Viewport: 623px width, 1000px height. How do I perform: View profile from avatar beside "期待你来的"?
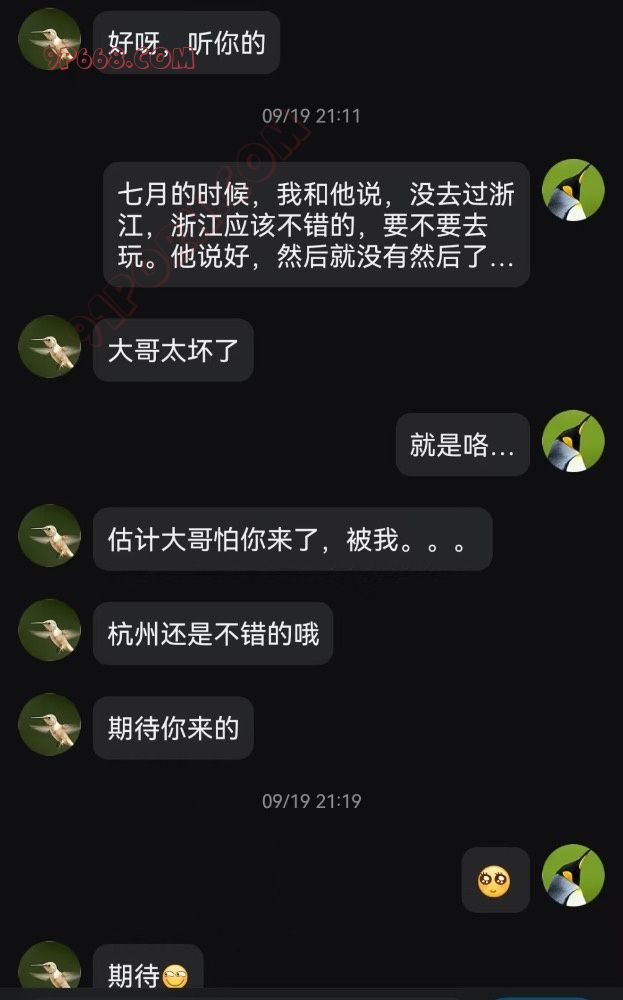click(x=49, y=725)
